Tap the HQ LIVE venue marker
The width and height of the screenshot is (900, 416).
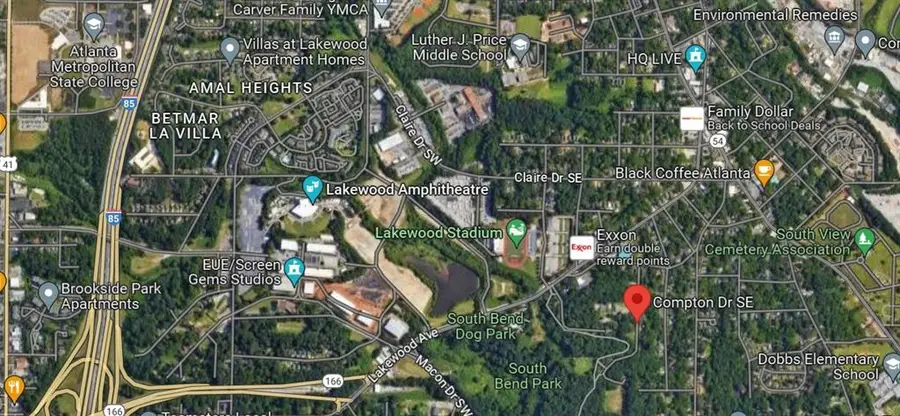tap(694, 56)
